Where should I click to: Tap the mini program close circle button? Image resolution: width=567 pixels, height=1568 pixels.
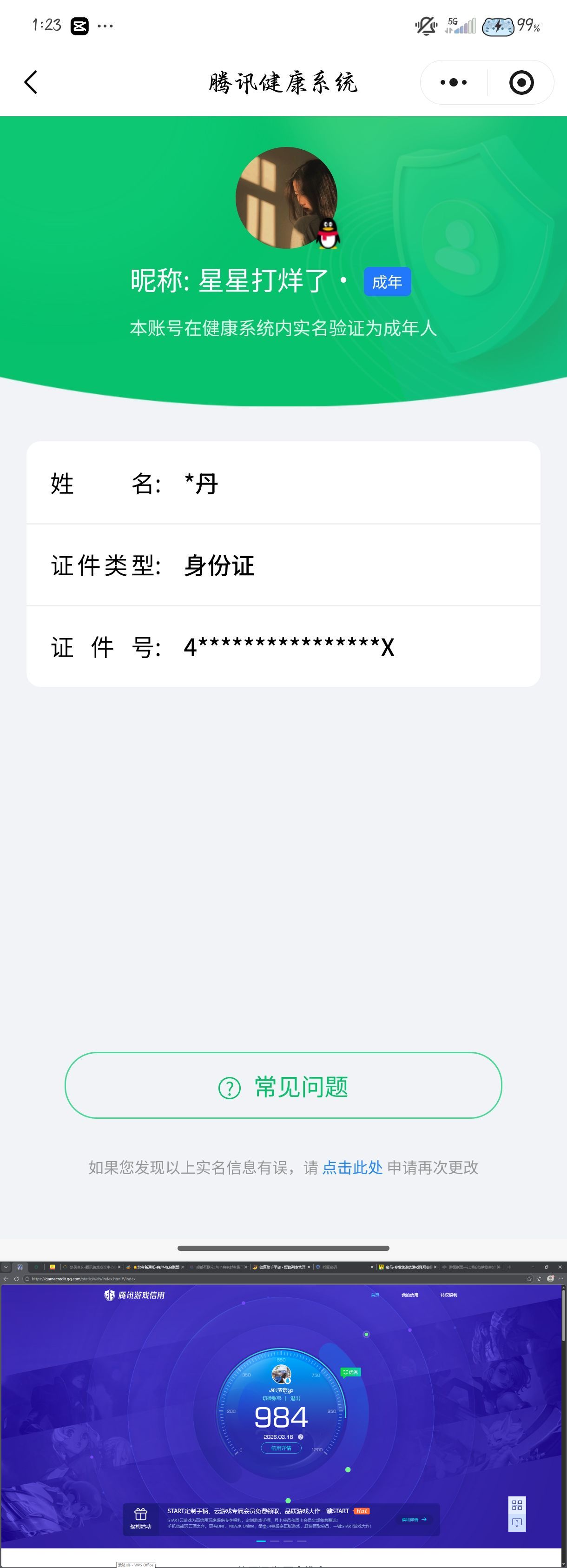coord(521,82)
